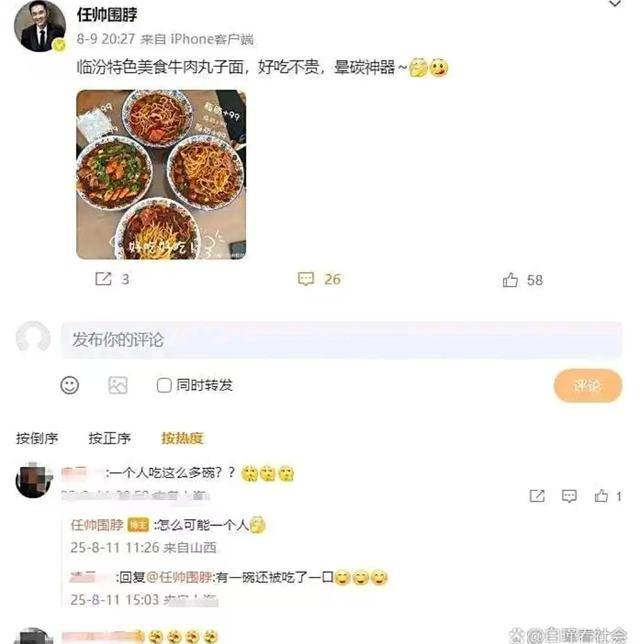Repost the comment 一个人吃这么多碗
640x644 pixels.
click(x=537, y=495)
